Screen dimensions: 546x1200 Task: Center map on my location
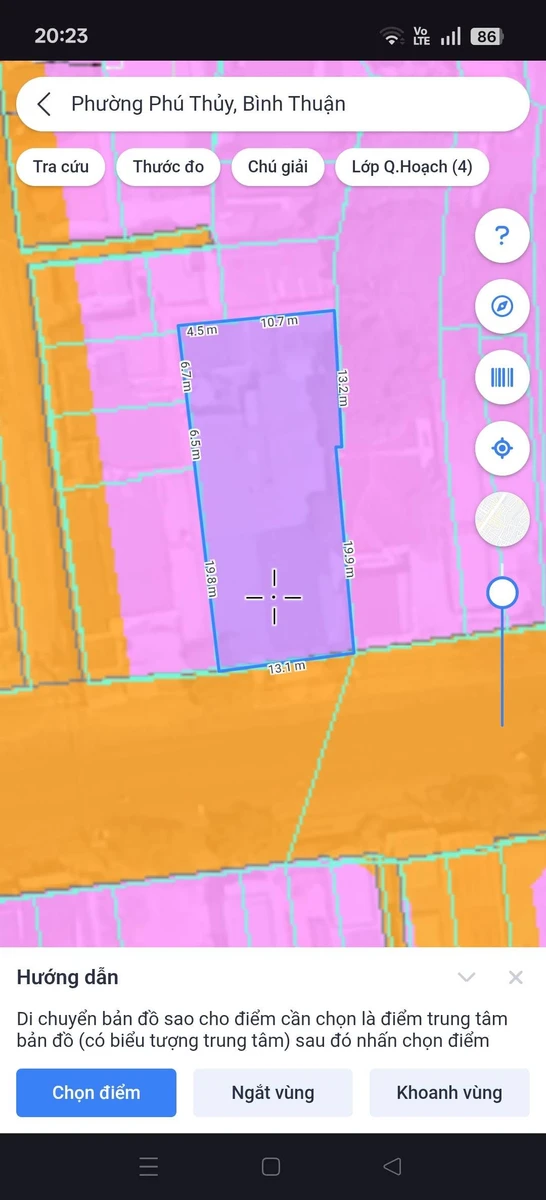[x=502, y=448]
